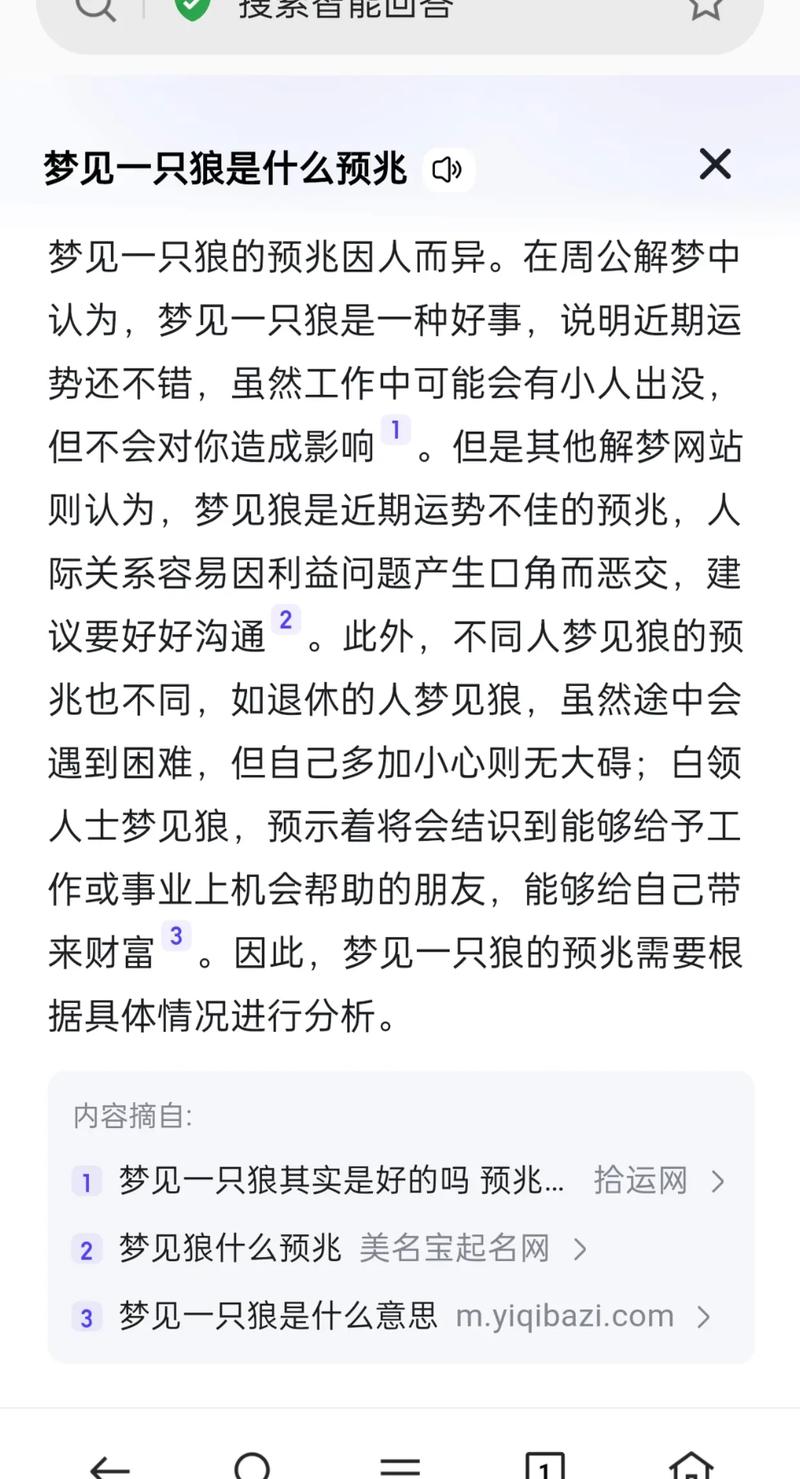Close the smart answer panel
This screenshot has width=800, height=1479.
(x=714, y=165)
